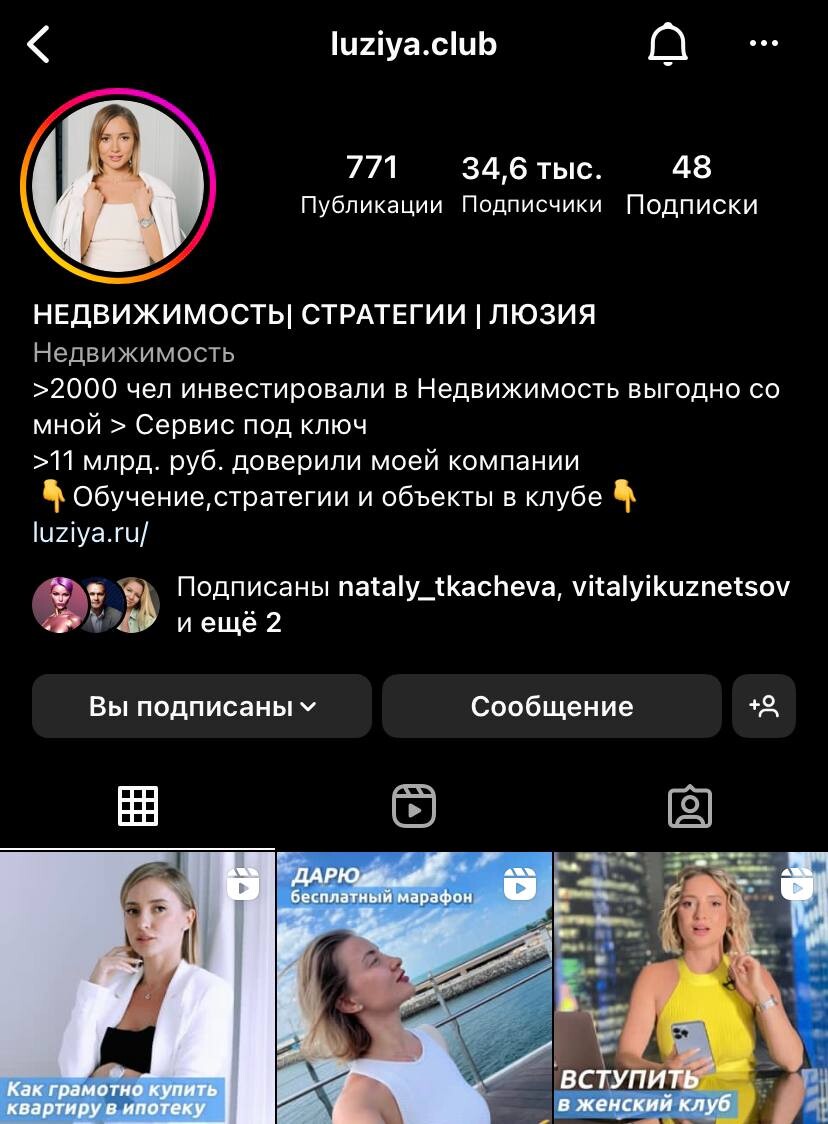Switch to the tagged photos tab
This screenshot has width=828, height=1124.
(689, 806)
